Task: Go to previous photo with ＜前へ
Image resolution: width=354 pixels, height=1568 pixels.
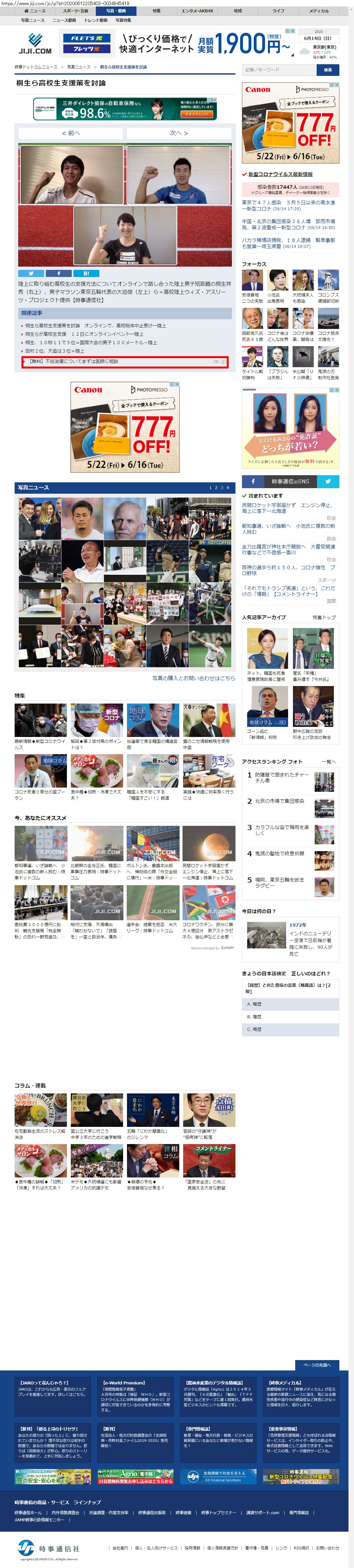Action: [71, 133]
